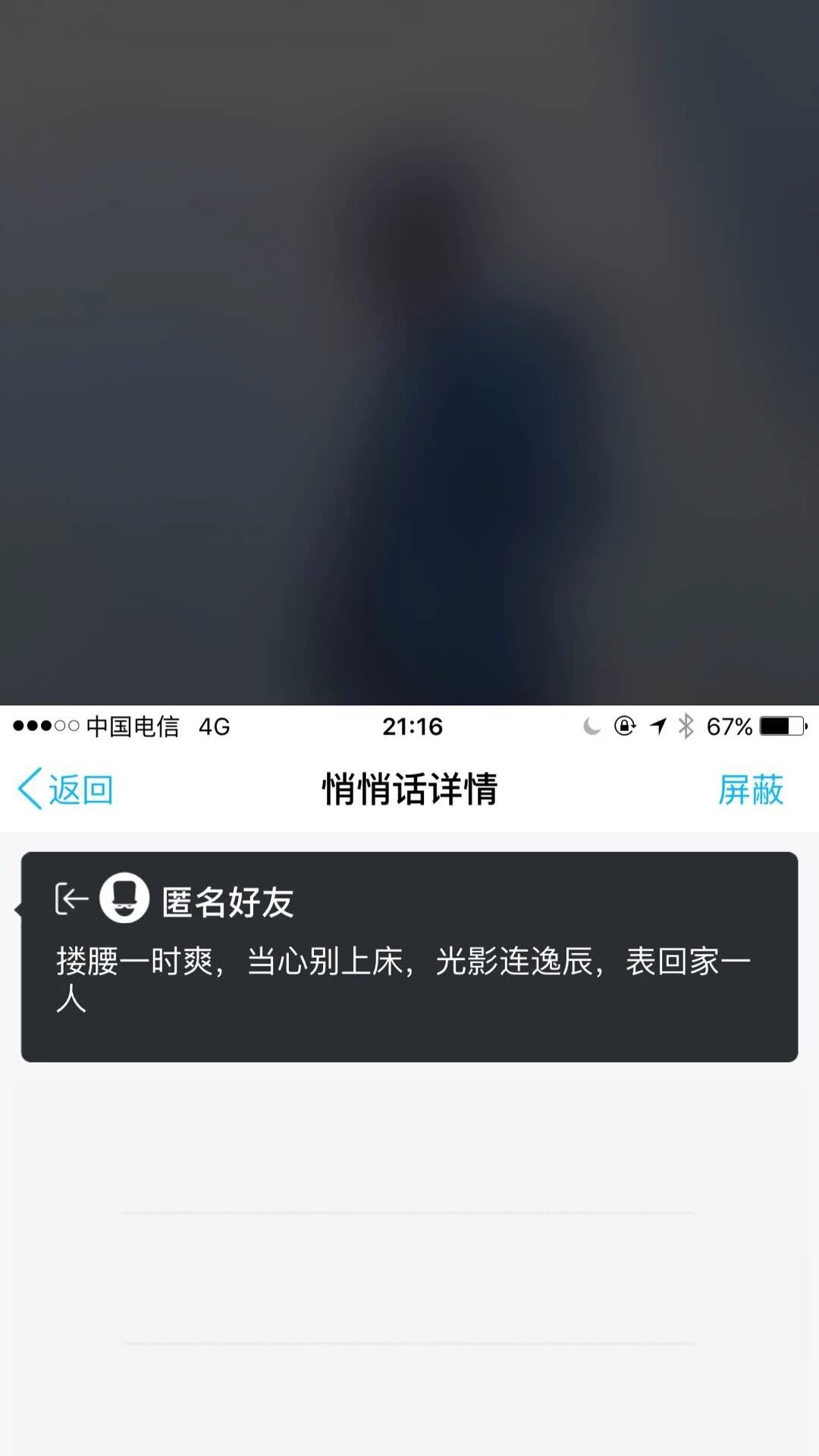Tap the 返回 back button

[66, 789]
